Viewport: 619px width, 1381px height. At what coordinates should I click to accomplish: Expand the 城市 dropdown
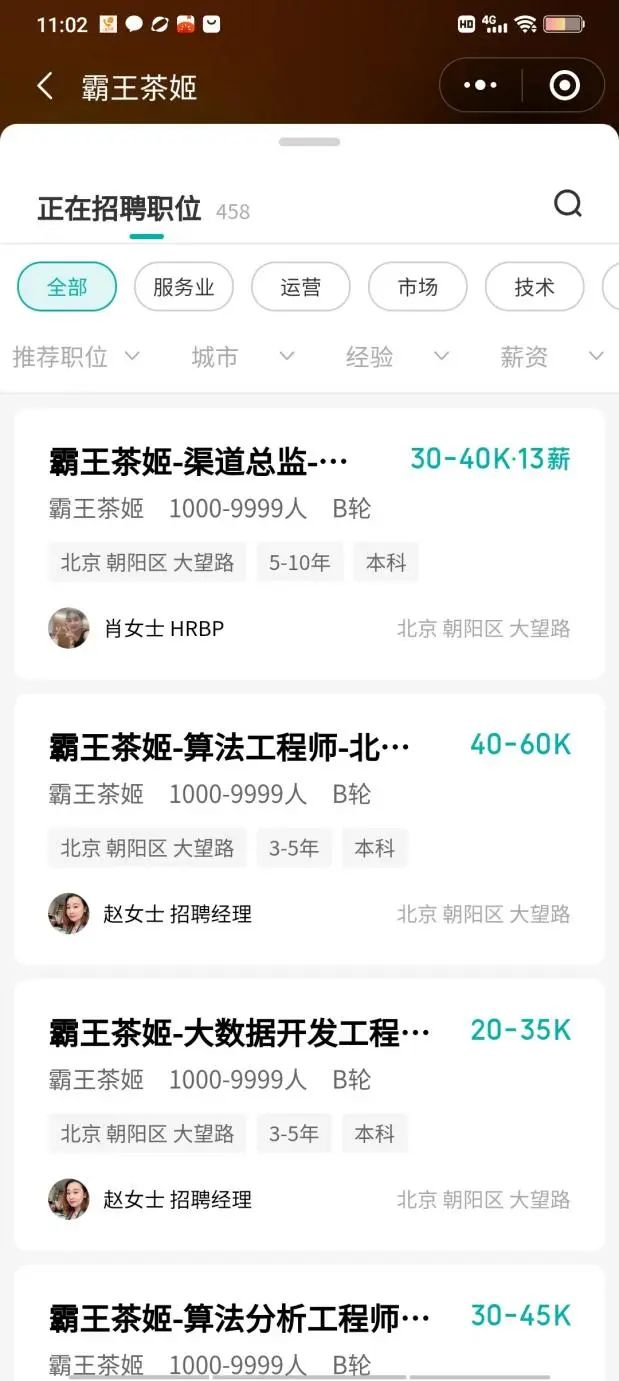point(242,357)
